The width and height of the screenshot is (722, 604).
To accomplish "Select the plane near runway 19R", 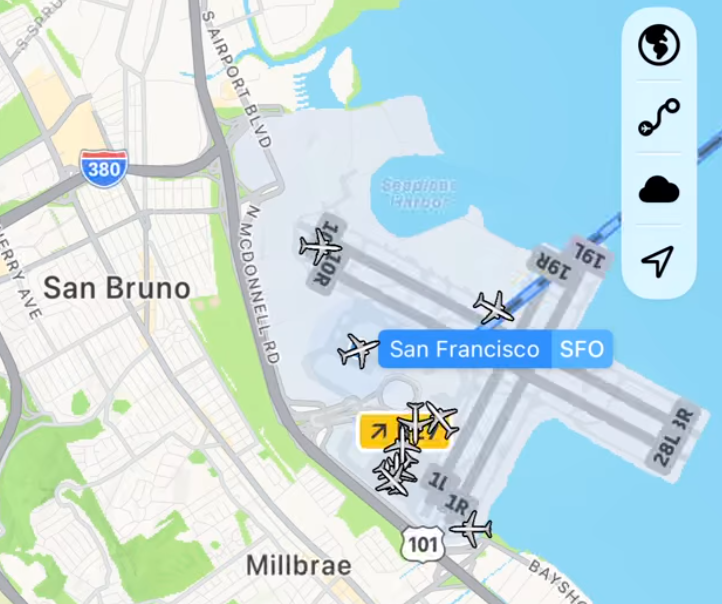I will [493, 307].
